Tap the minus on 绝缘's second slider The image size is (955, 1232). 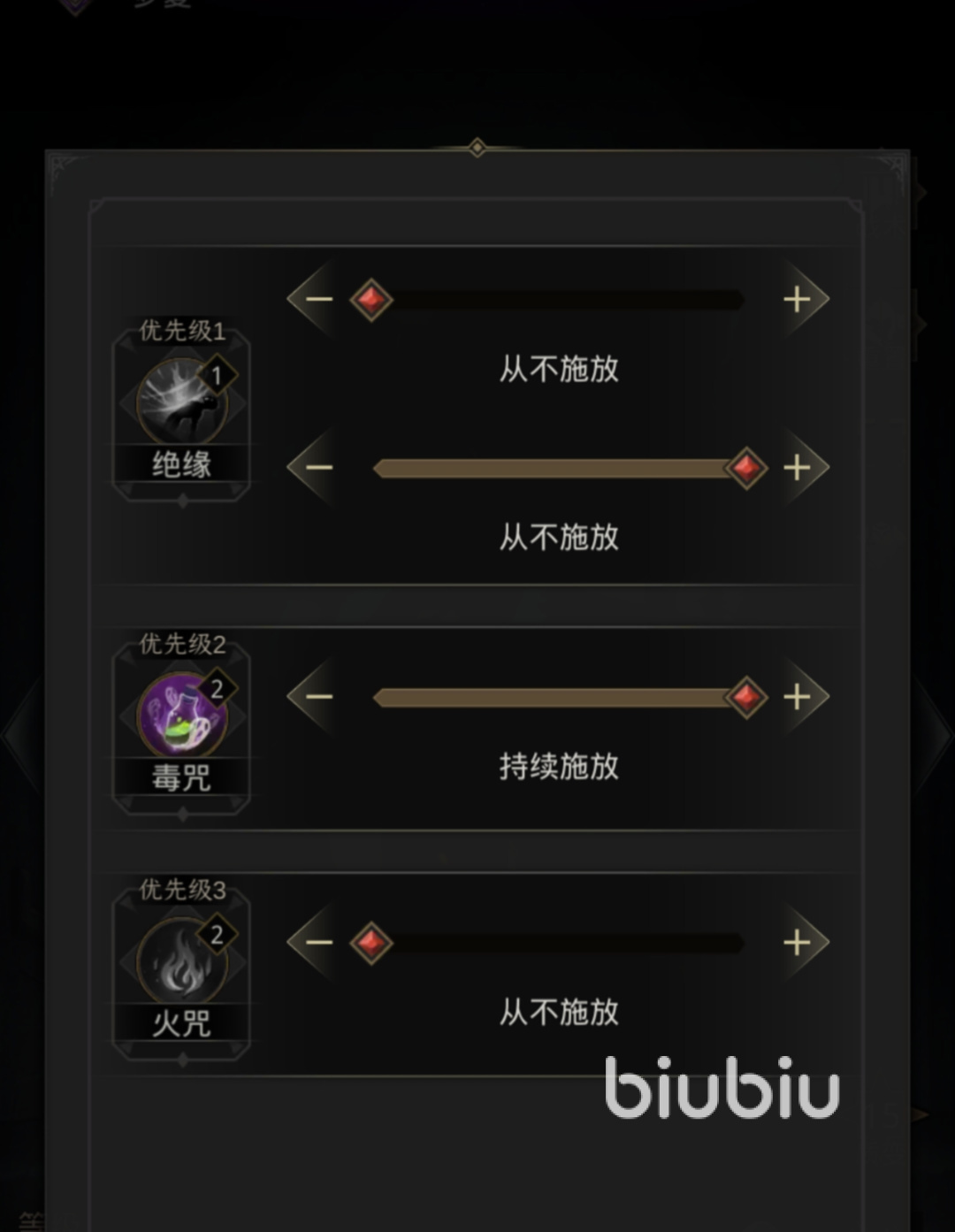(318, 467)
